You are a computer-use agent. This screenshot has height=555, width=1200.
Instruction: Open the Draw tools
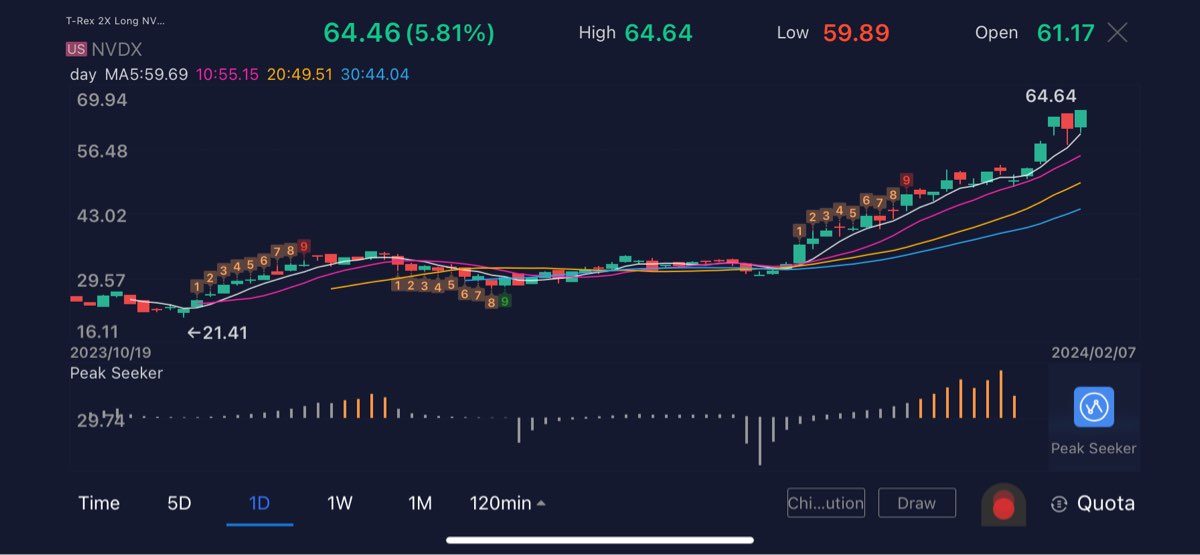point(916,503)
